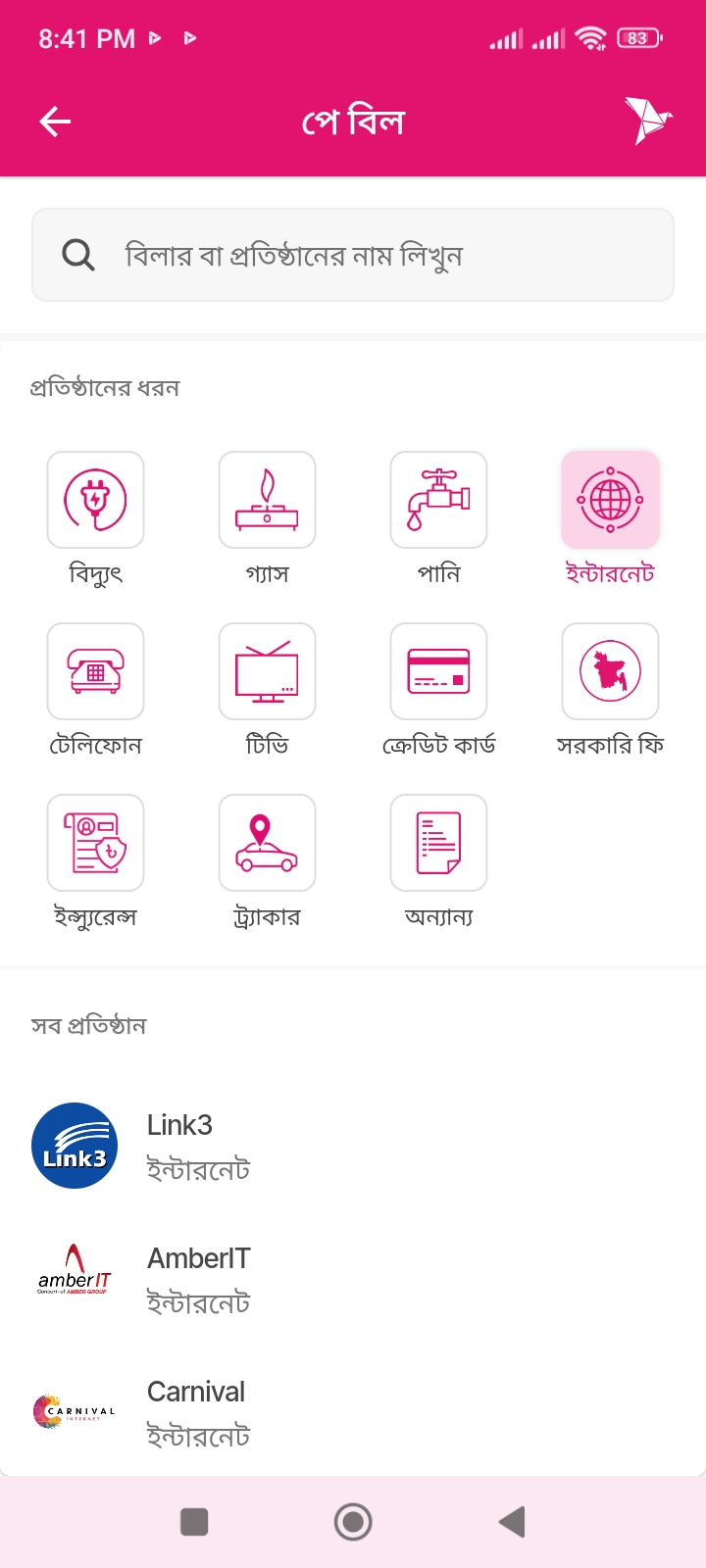The image size is (706, 1568).
Task: Open the অন্যান্য (others) category
Action: 438,843
